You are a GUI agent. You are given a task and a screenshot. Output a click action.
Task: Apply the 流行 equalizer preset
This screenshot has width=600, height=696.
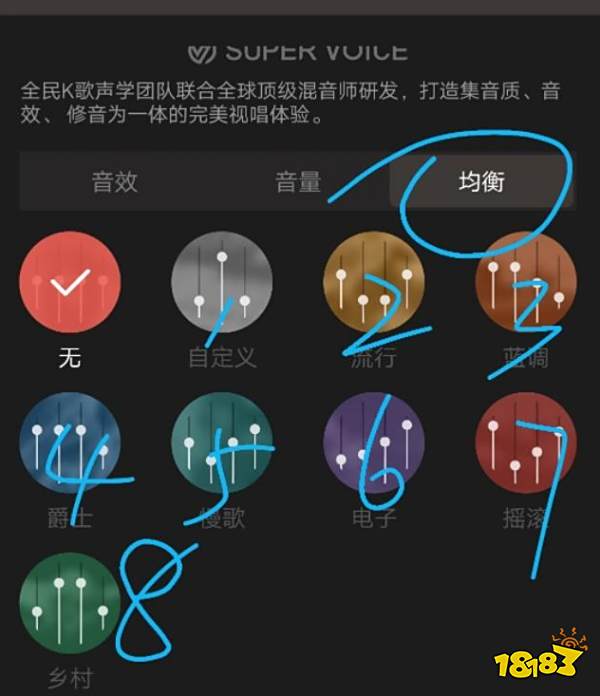[374, 283]
